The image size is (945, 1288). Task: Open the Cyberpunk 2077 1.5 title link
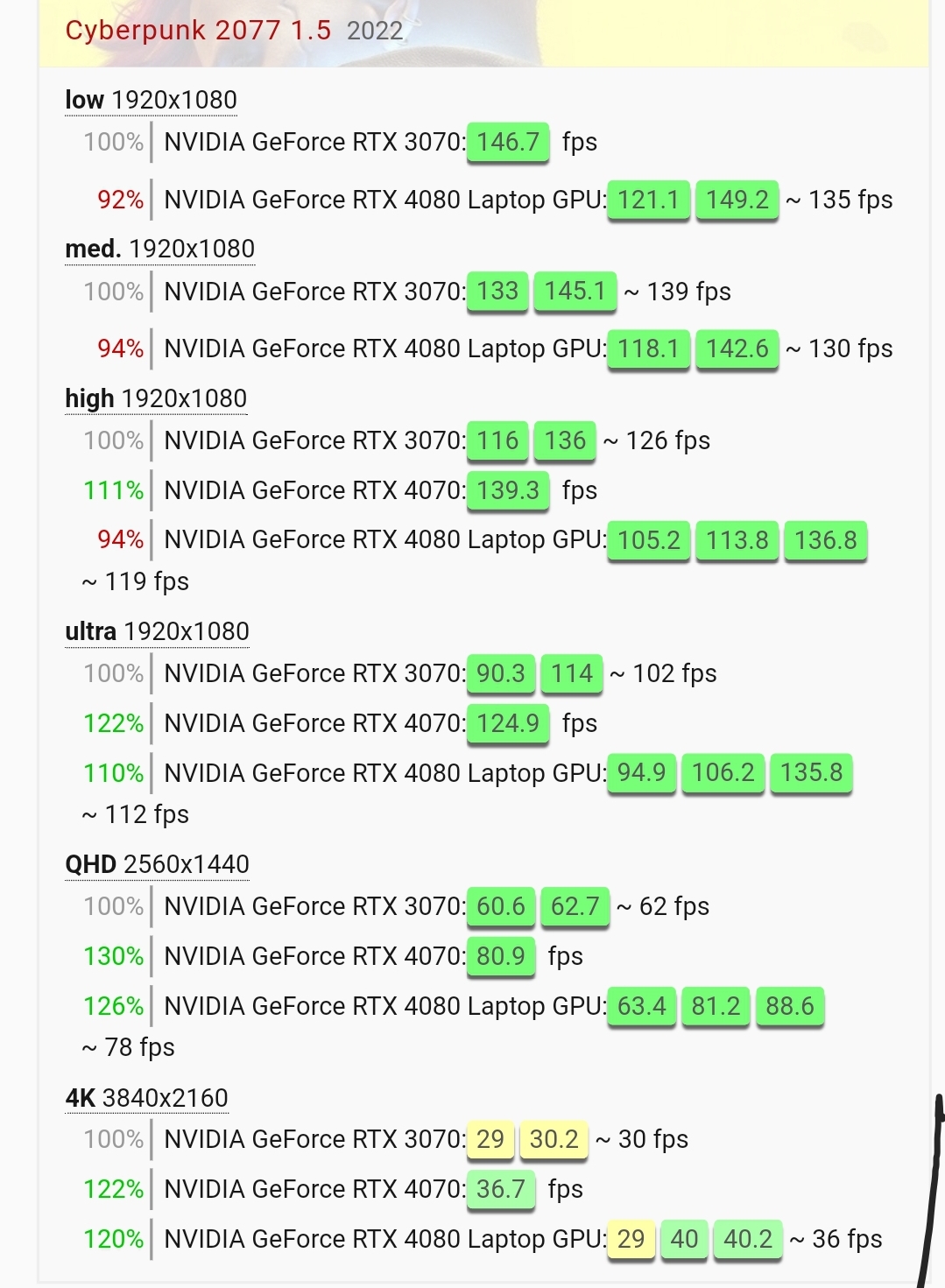198,31
